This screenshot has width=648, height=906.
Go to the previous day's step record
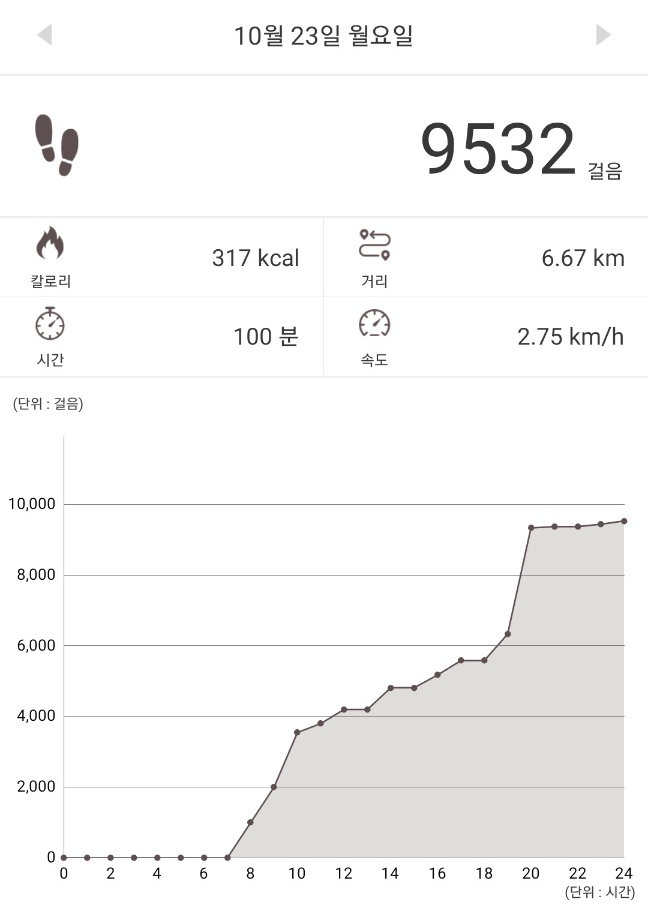[44, 36]
